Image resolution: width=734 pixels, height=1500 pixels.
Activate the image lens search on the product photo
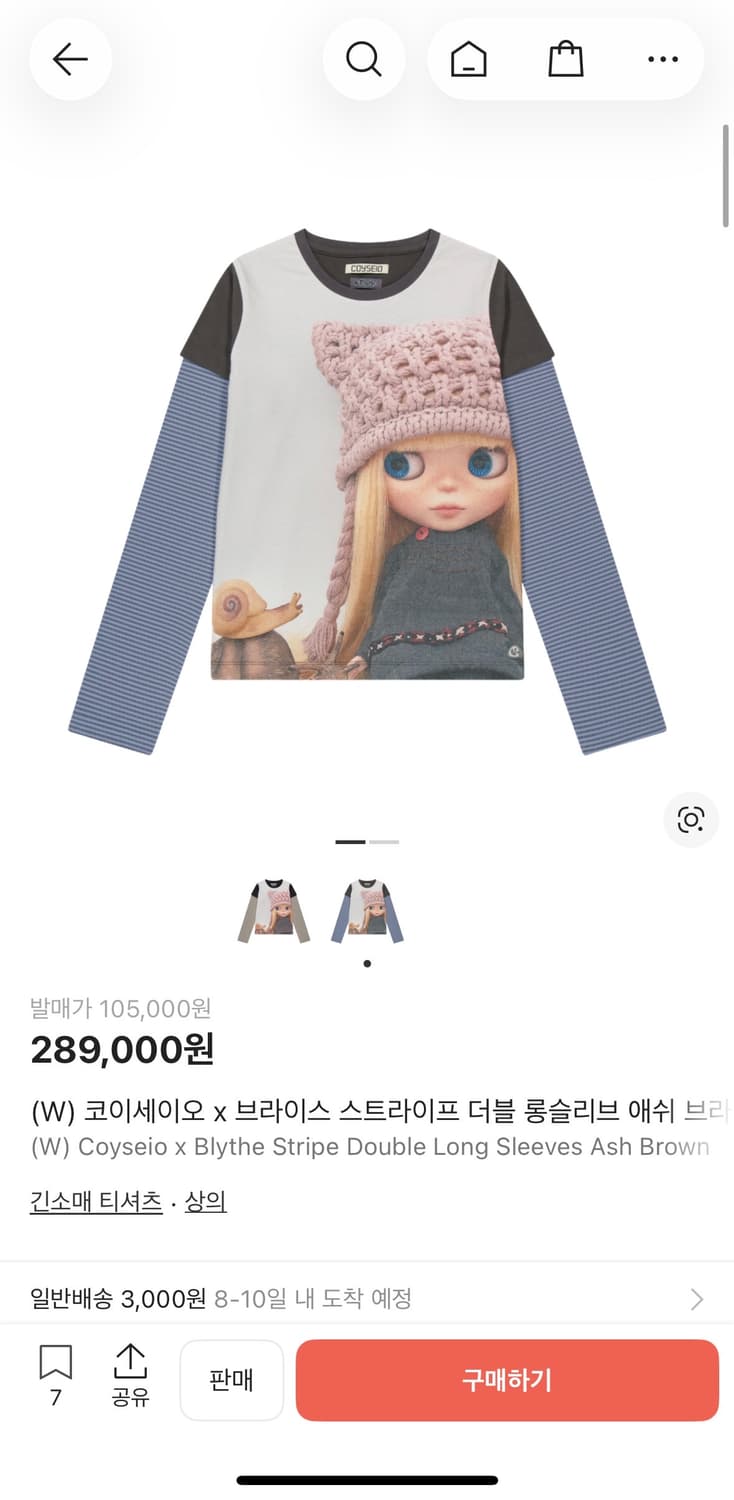click(x=690, y=820)
